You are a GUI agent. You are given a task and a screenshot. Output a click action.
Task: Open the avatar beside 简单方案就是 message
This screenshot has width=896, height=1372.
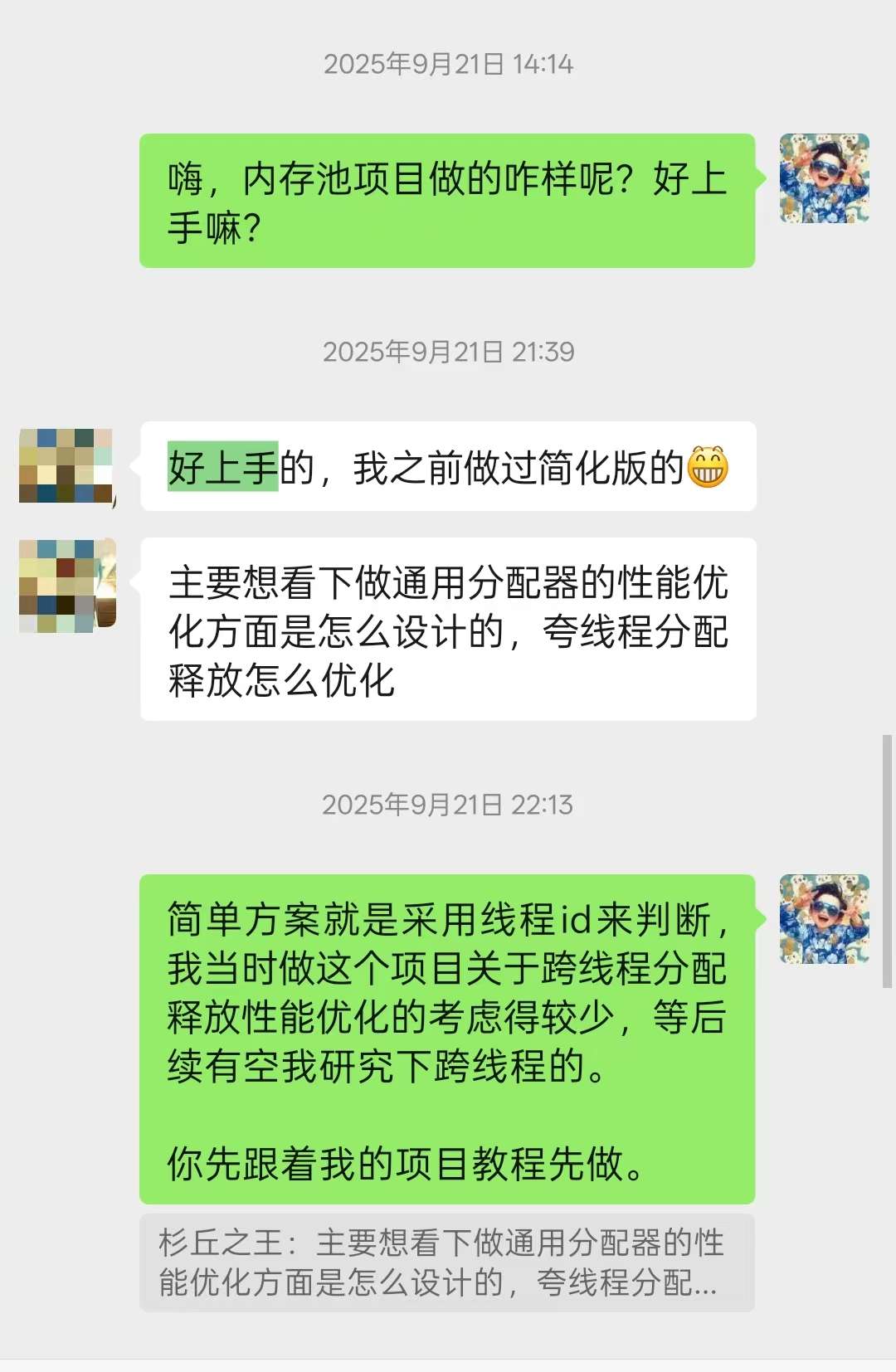824,919
